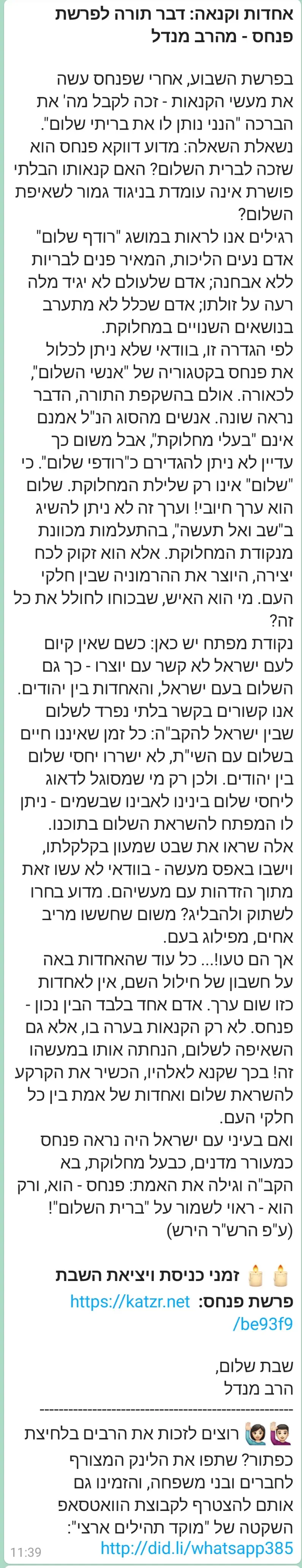Open the did.li/whatsapp385 group invite link
This screenshot has height=1568, width=302.
pos(197,1547)
